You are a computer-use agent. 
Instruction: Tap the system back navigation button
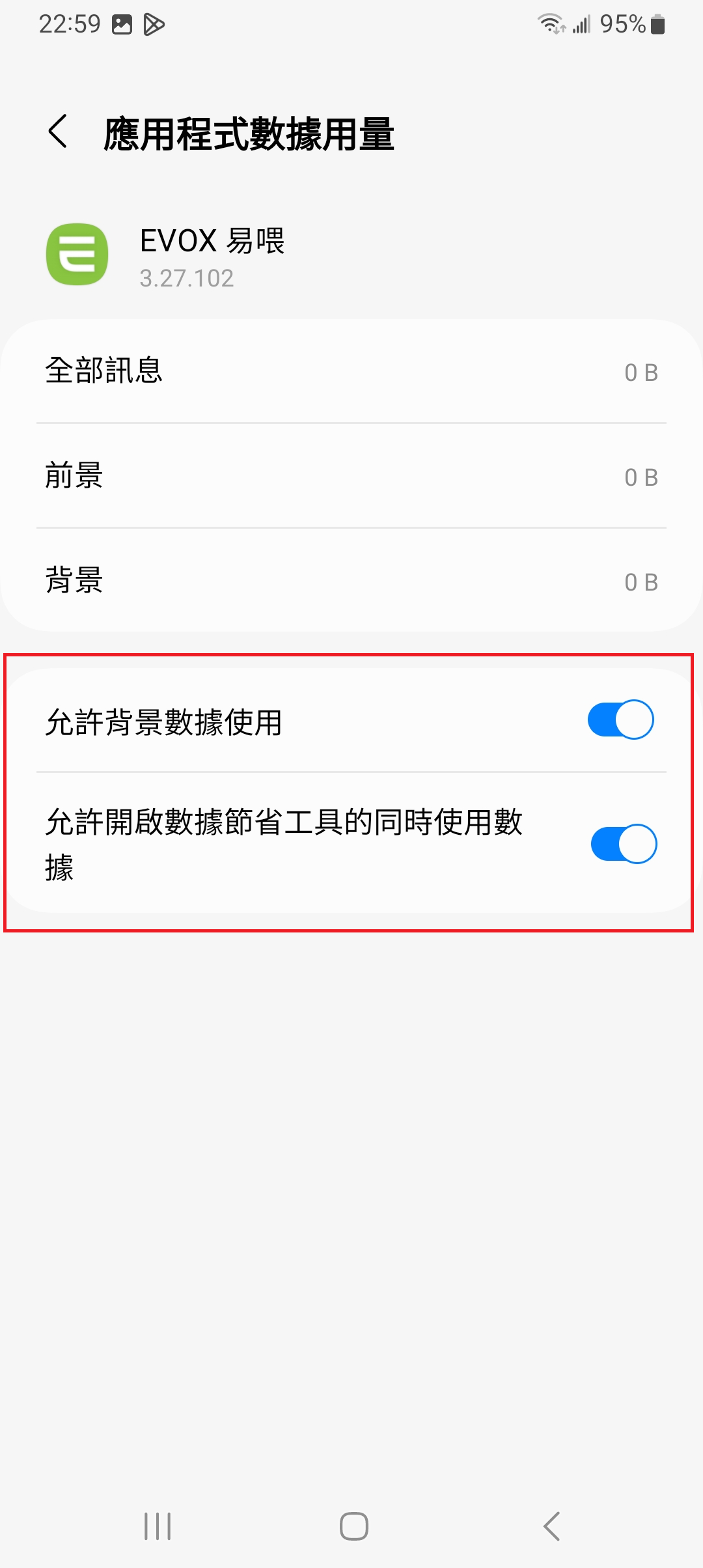pyautogui.click(x=551, y=1526)
